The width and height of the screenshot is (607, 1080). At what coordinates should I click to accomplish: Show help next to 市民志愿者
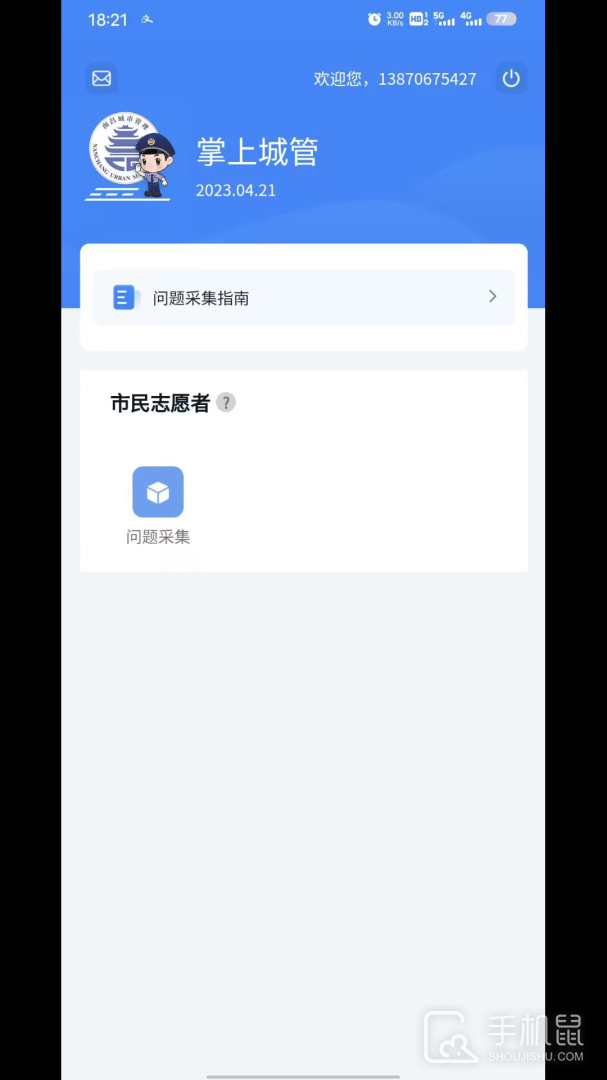[226, 403]
